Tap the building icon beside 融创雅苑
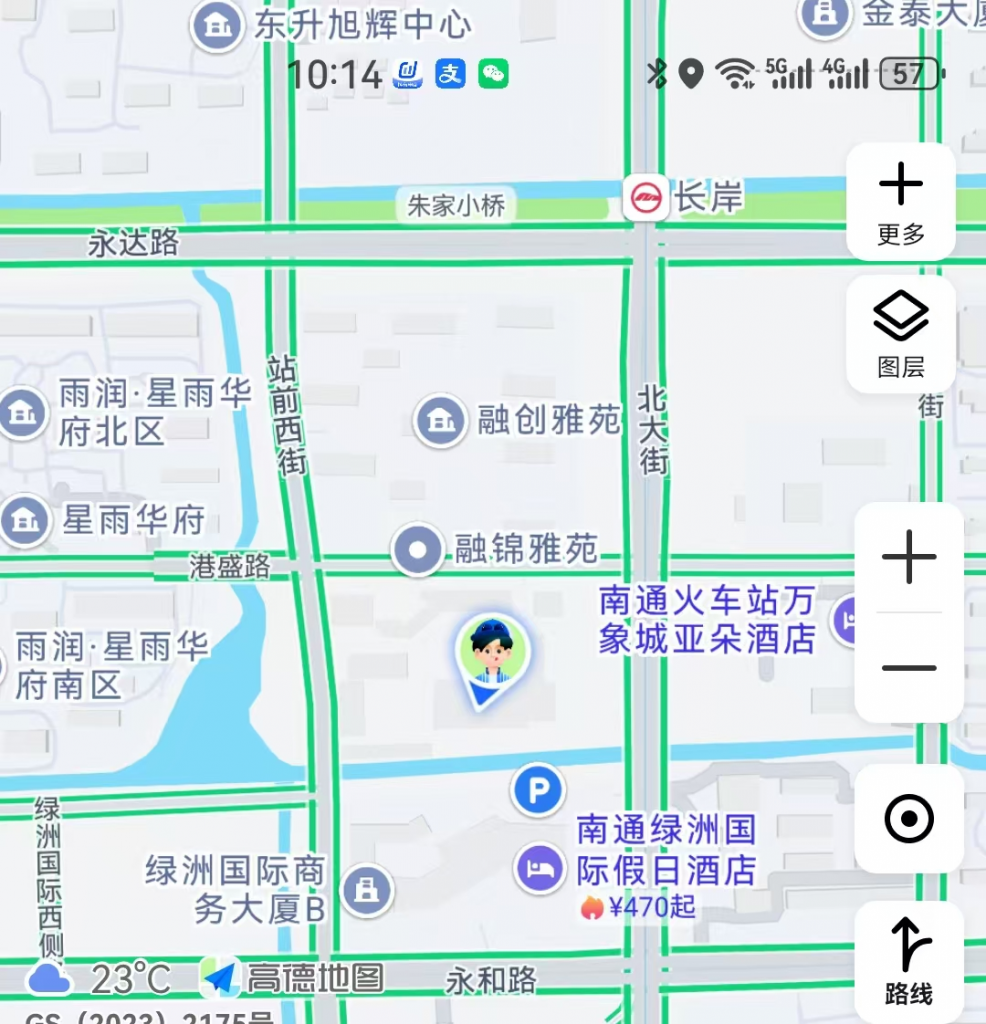 (x=440, y=420)
